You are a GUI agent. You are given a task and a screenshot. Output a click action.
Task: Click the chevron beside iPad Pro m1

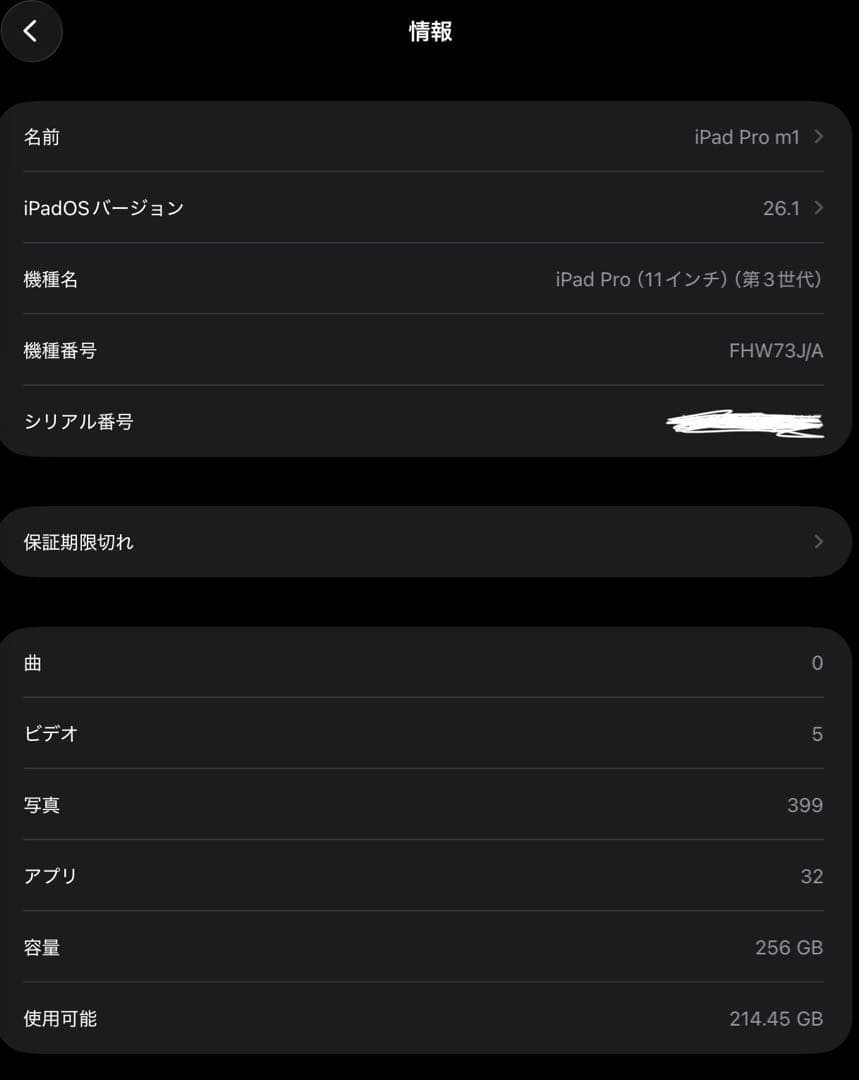tap(818, 136)
